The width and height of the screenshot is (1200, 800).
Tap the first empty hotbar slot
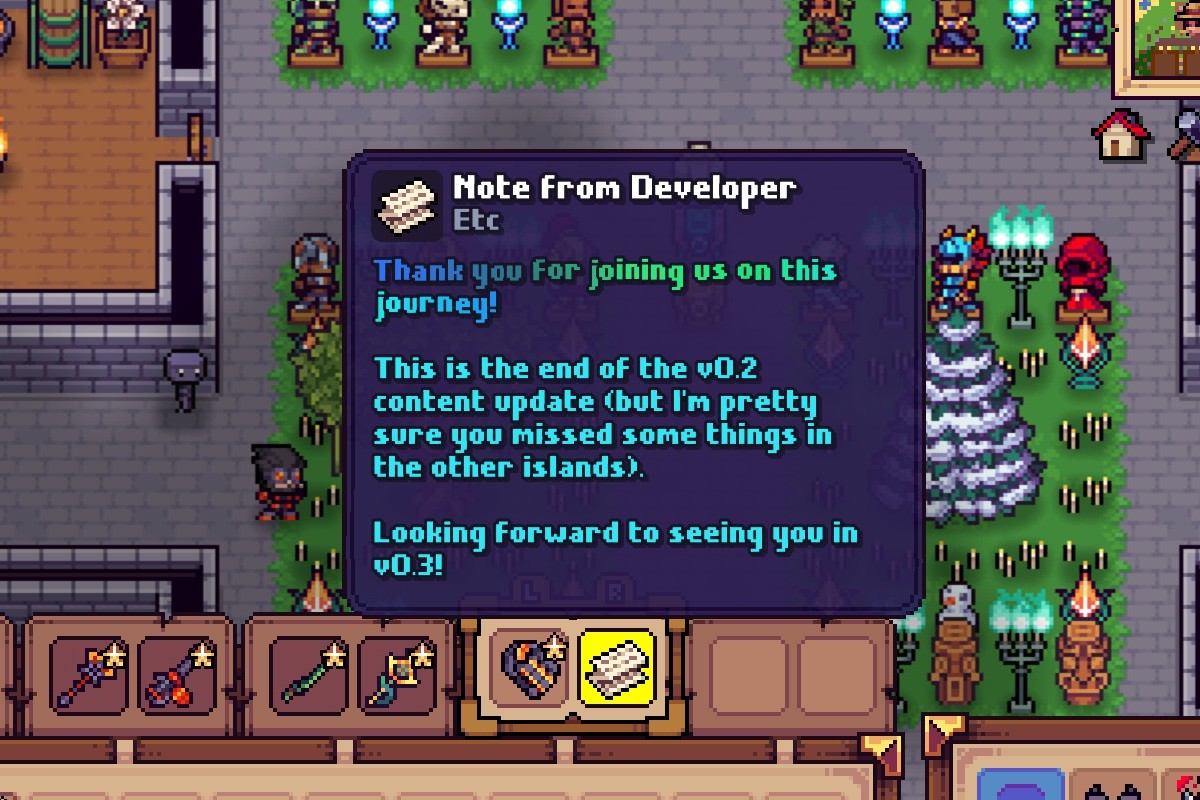748,667
